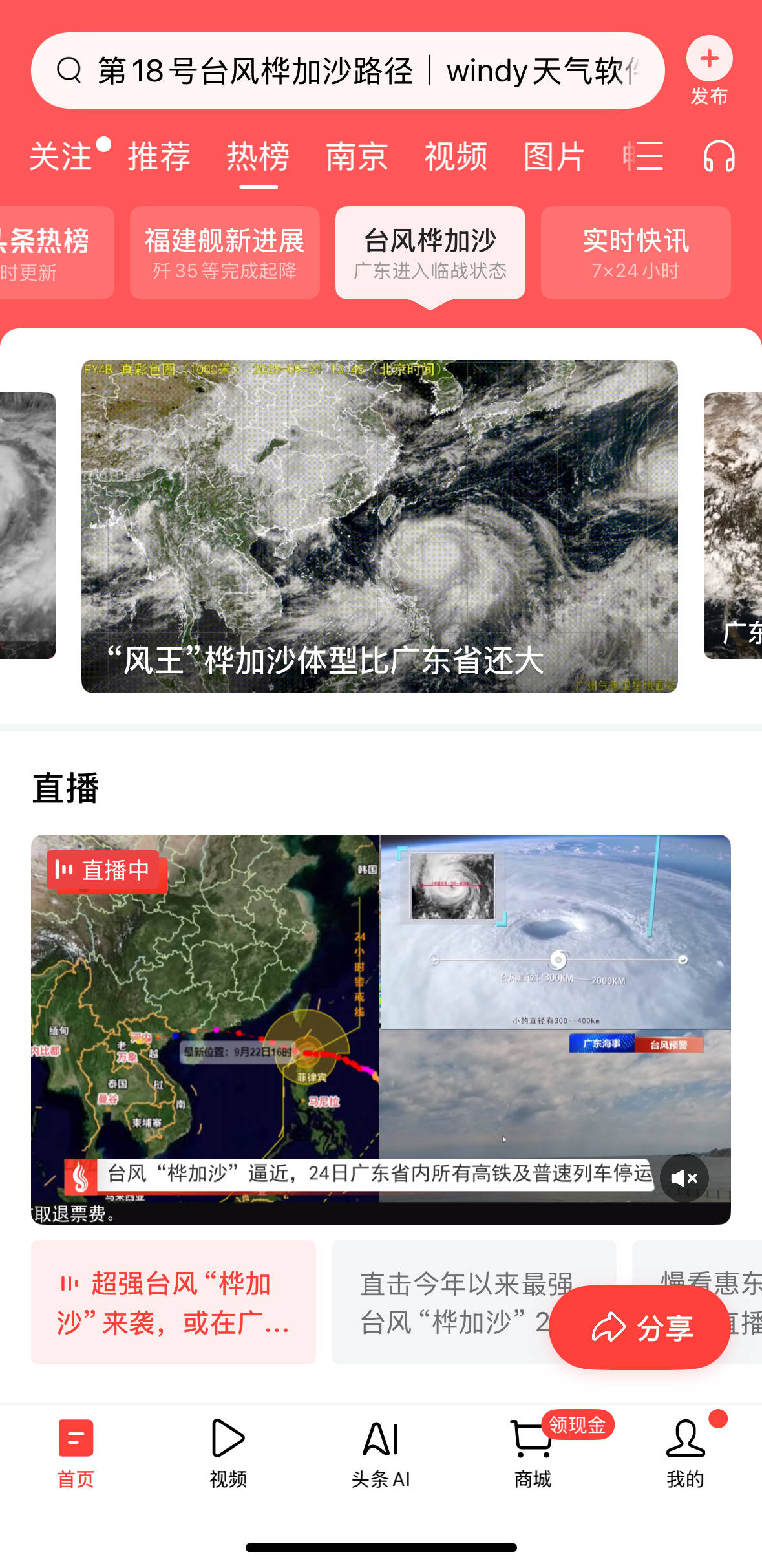Screen dimensions: 762x1568
Task: Open the 图片 tab
Action: click(554, 156)
